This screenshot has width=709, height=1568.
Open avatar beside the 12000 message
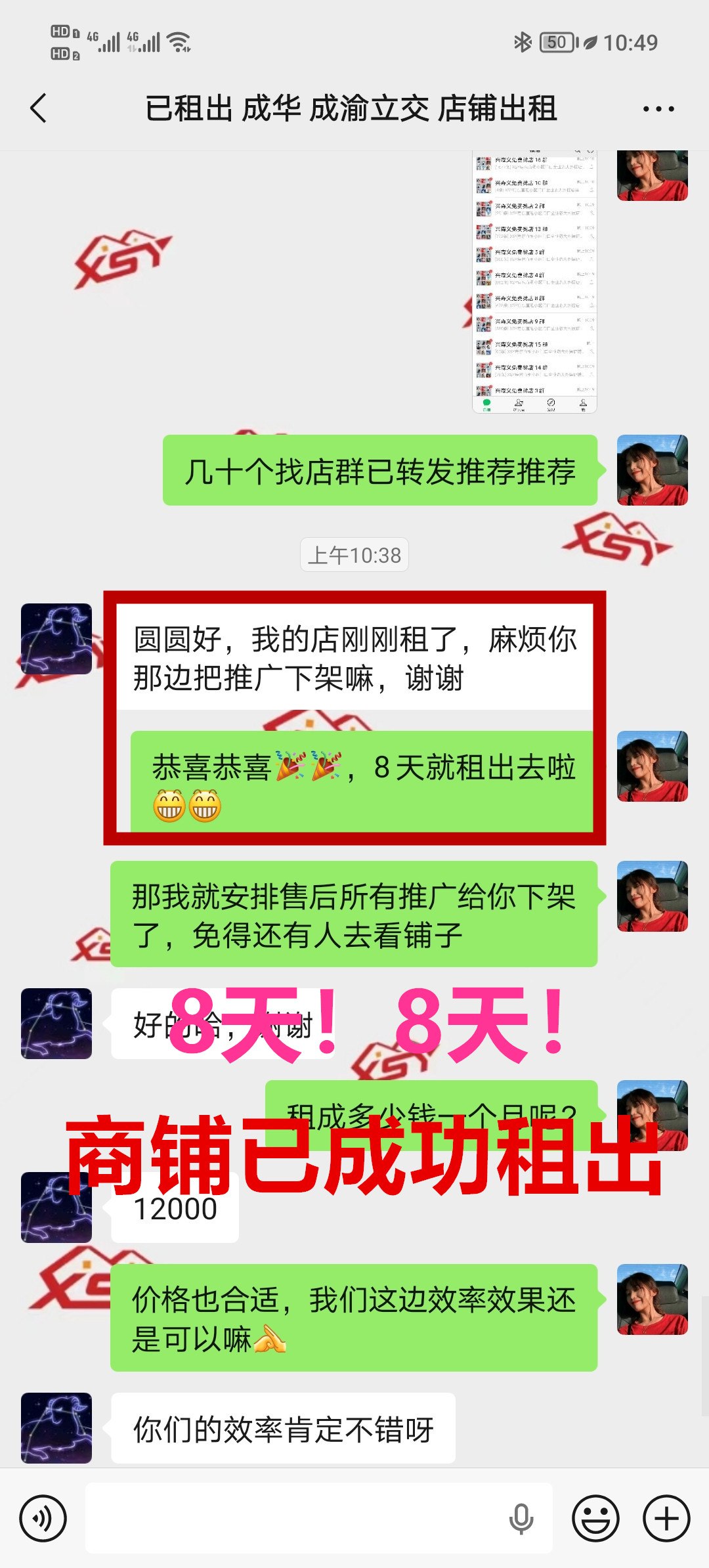coord(56,1207)
